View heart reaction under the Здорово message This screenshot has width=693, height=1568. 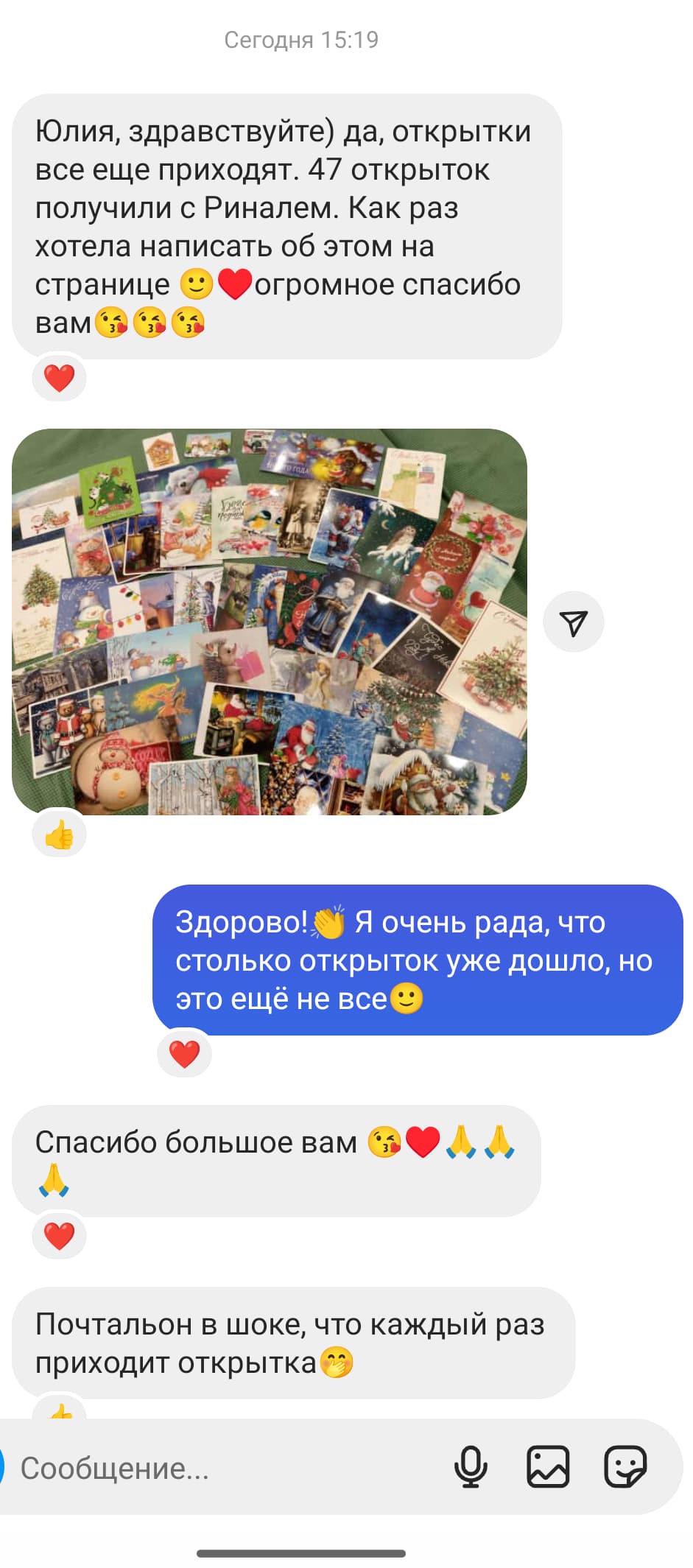184,1054
